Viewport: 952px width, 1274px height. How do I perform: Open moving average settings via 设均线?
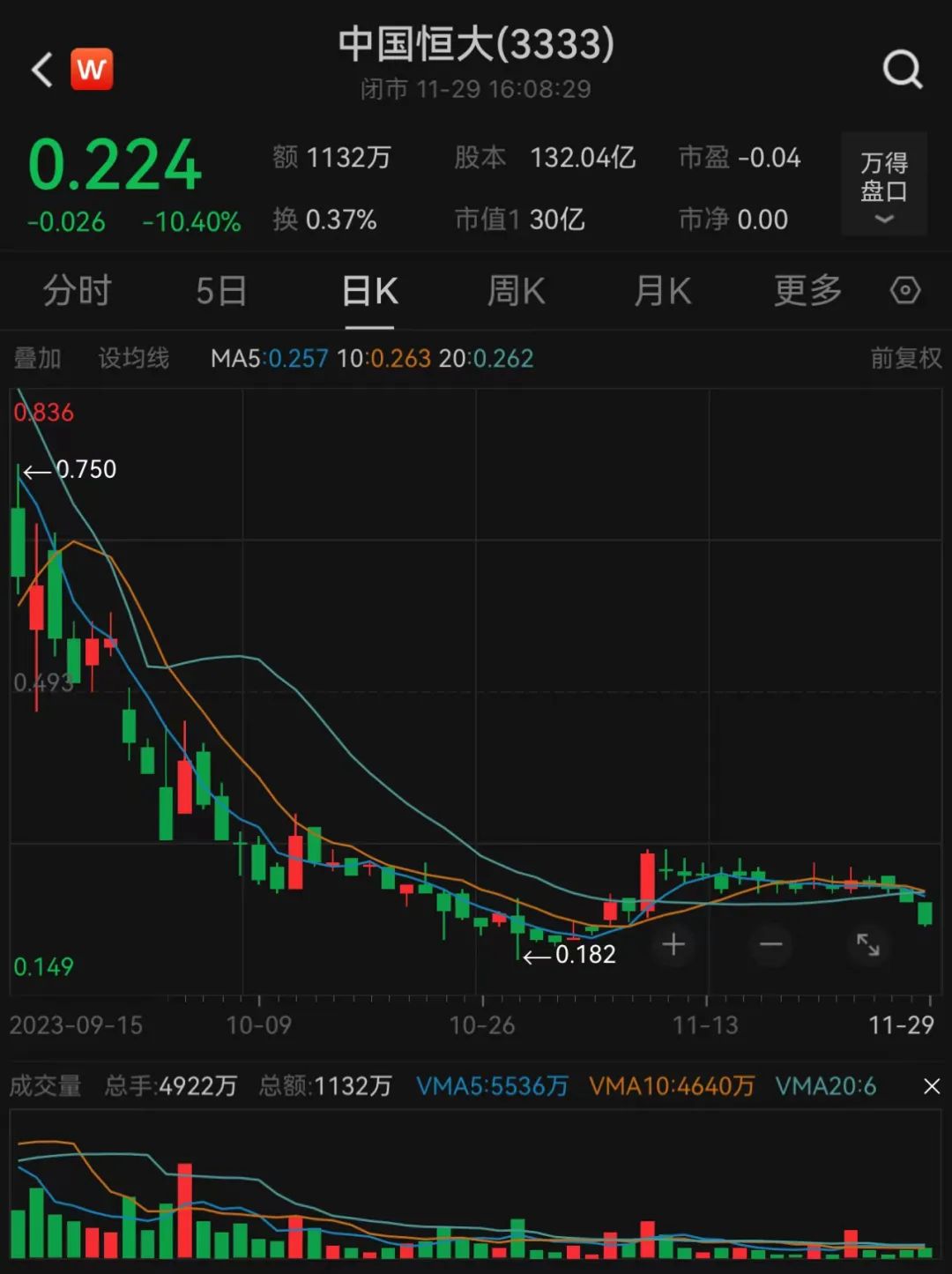pos(132,358)
